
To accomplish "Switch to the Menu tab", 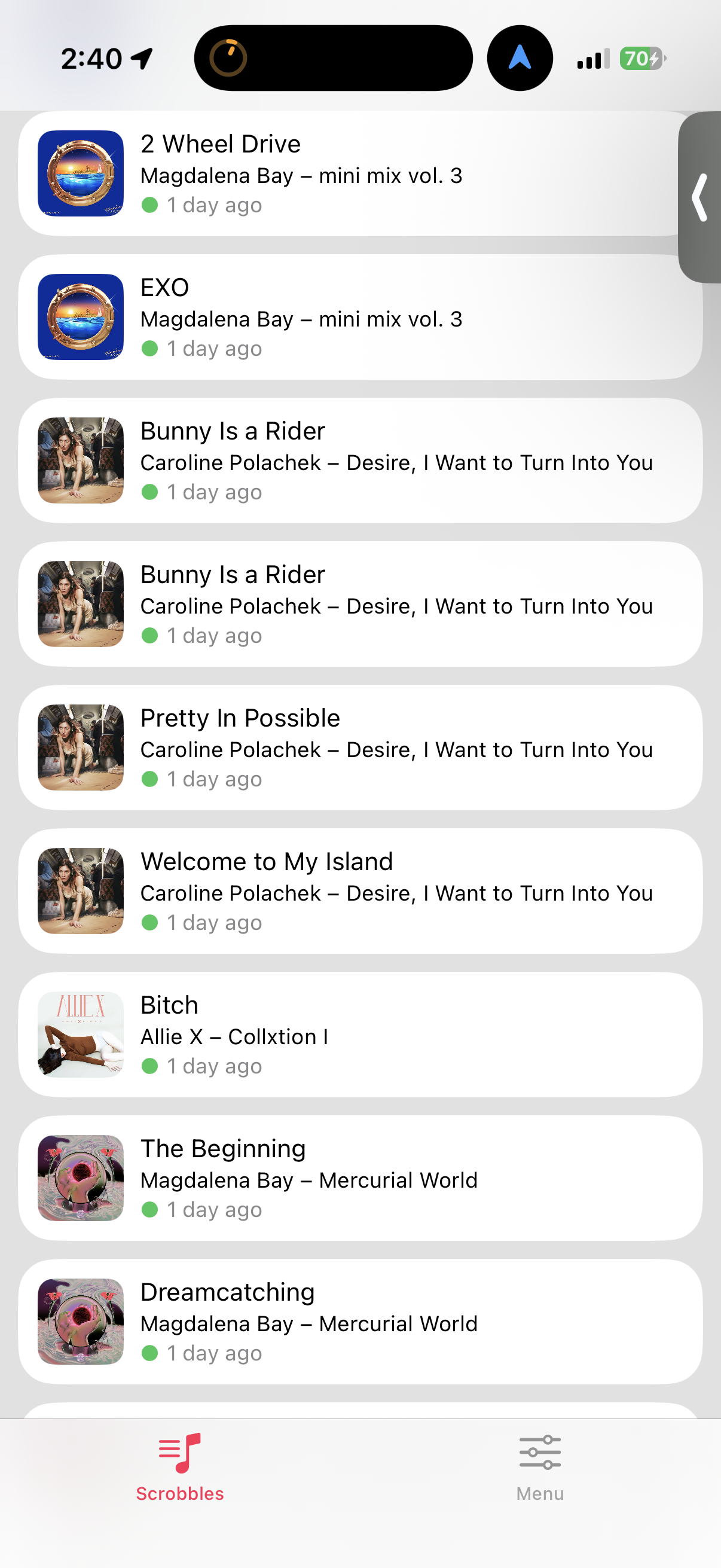I will pyautogui.click(x=540, y=1468).
